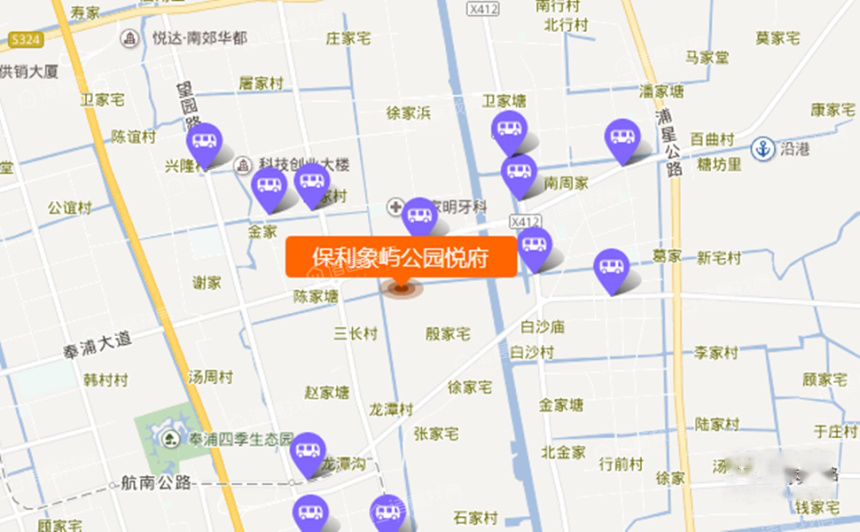Select the bus marker under the X412 road sign
This screenshot has height=532, width=860.
click(x=534, y=245)
